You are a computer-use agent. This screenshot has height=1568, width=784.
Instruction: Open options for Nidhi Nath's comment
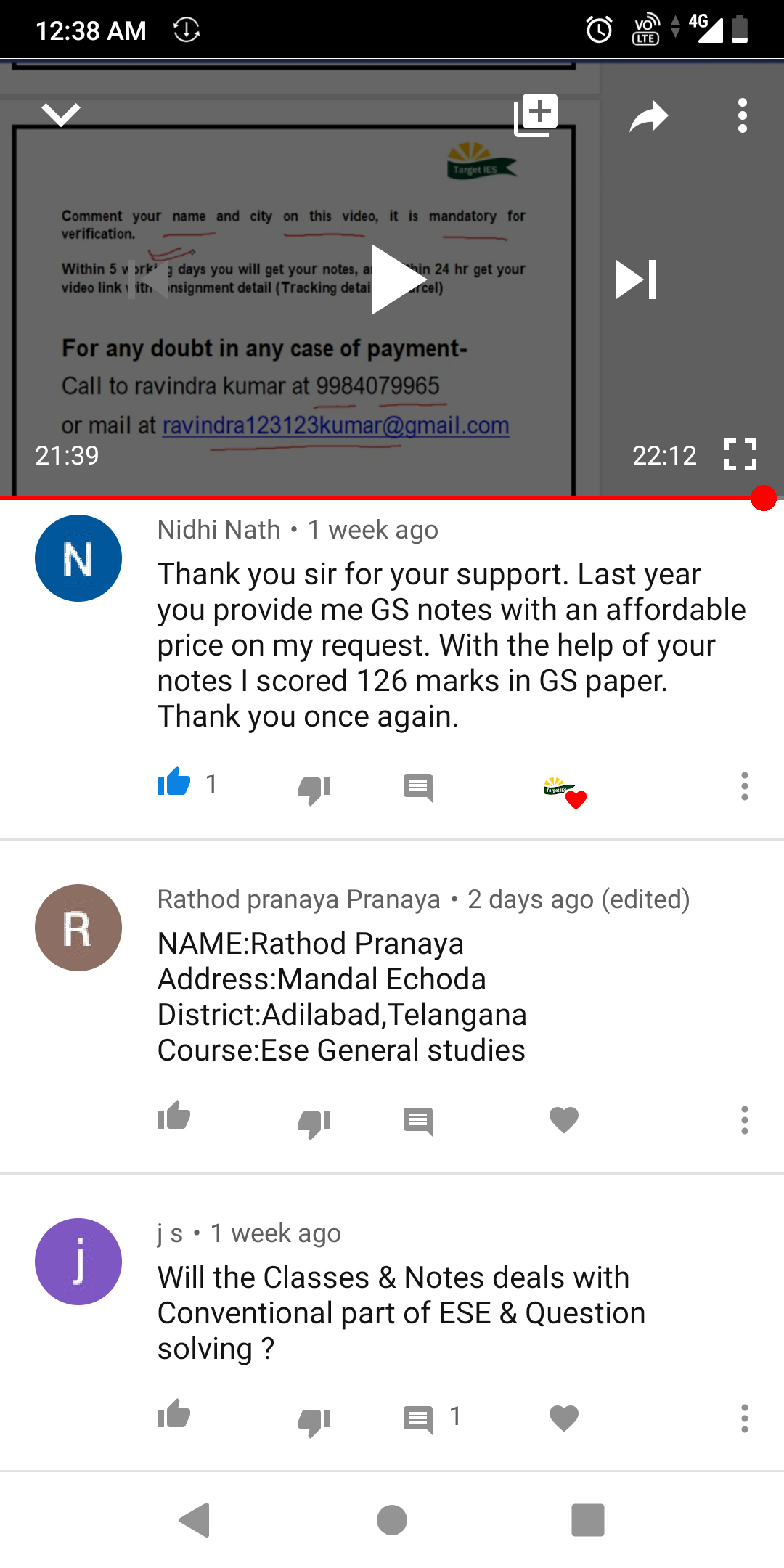[x=744, y=786]
